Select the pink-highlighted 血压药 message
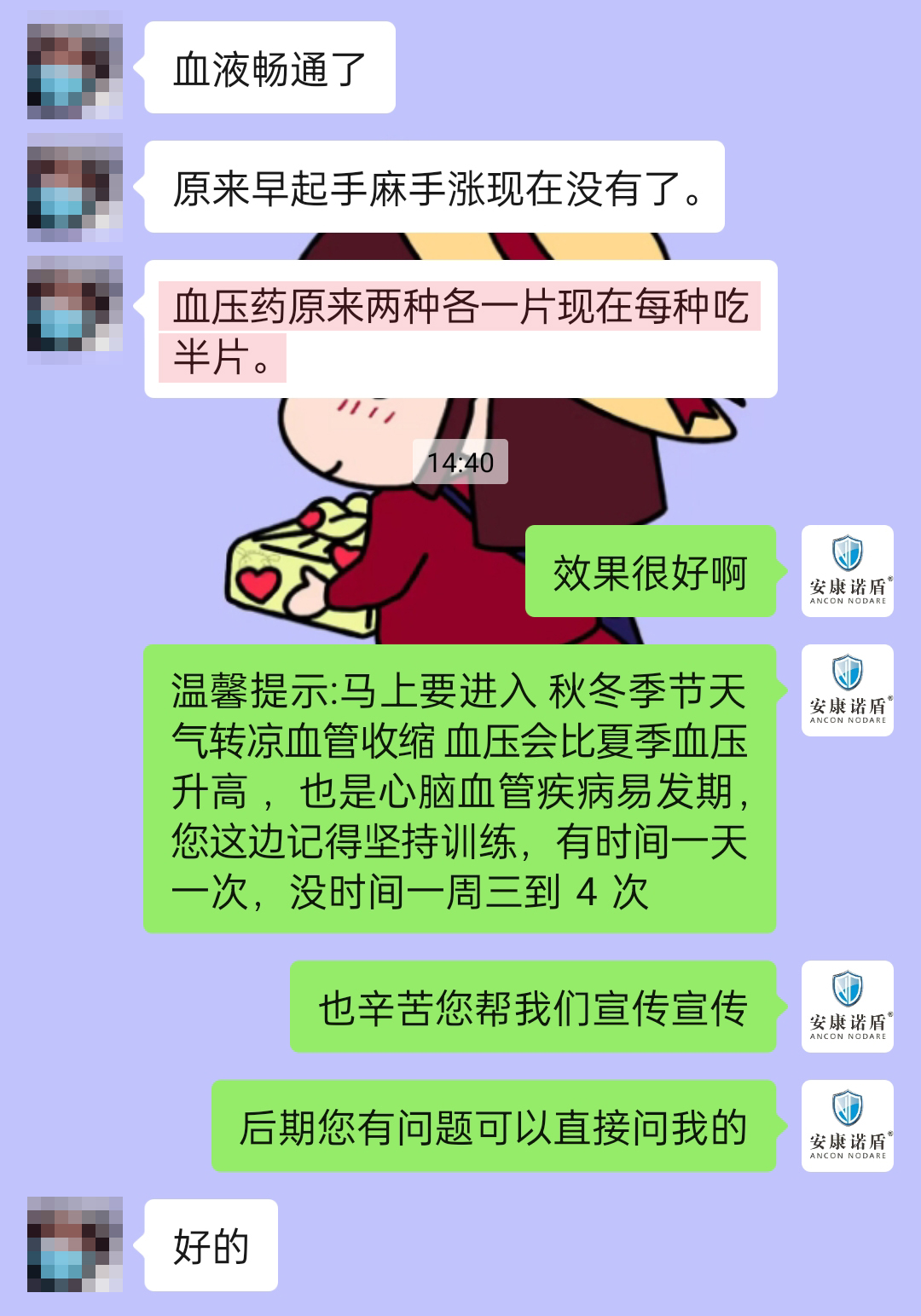Viewport: 921px width, 1316px height. click(460, 328)
